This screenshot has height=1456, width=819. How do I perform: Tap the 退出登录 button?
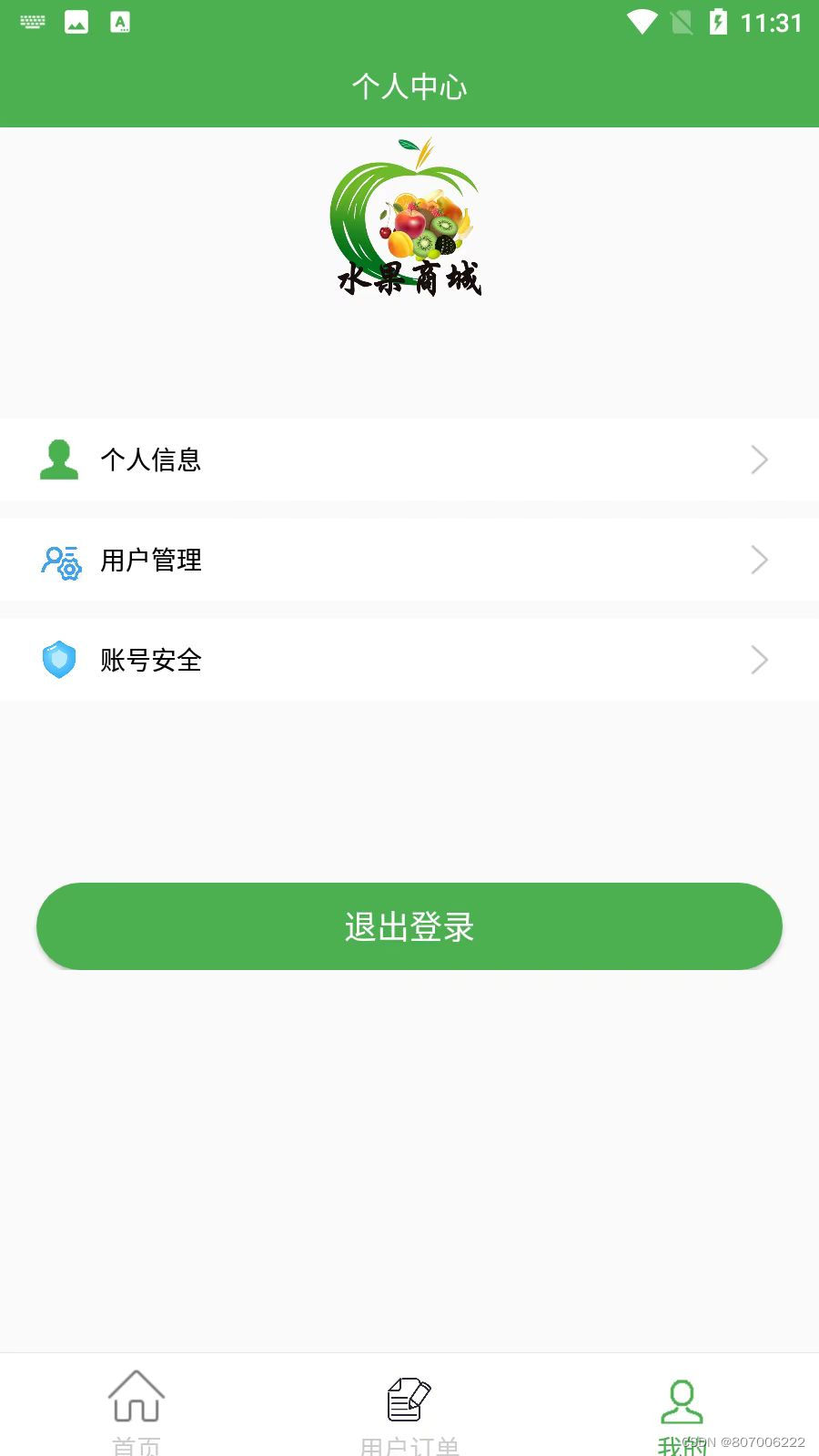(x=409, y=926)
